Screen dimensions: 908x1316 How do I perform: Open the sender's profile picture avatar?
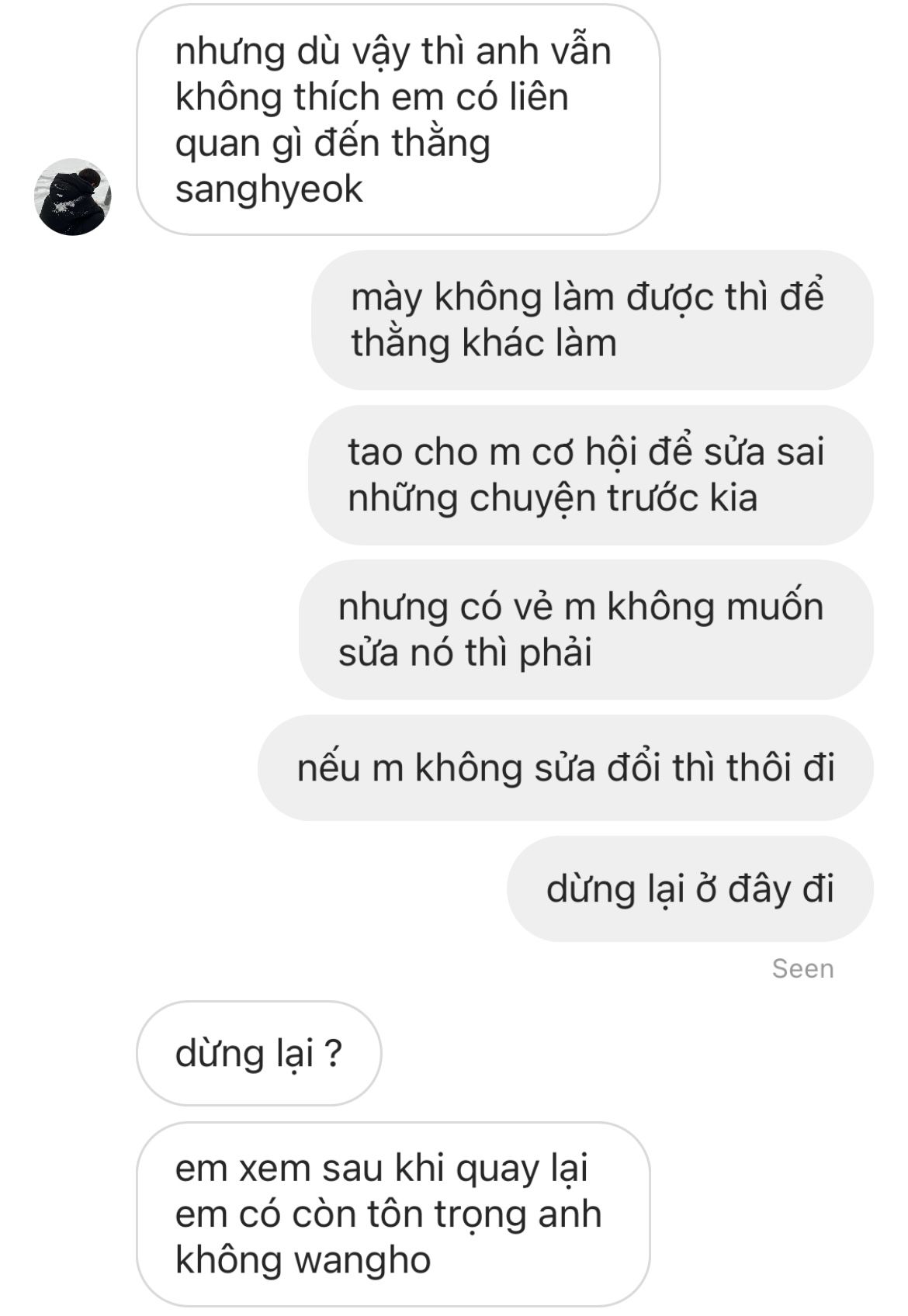click(73, 197)
